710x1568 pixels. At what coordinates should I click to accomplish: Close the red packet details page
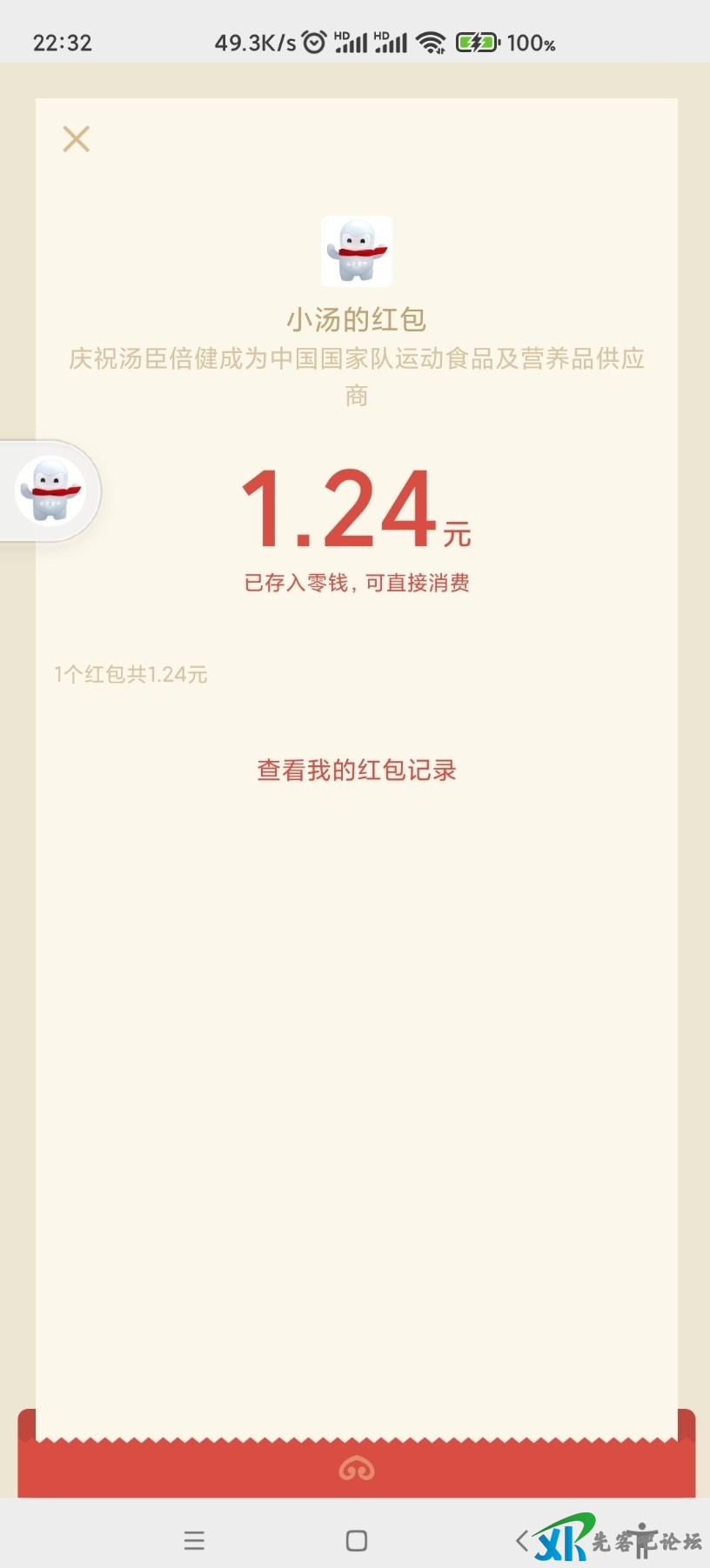[x=77, y=139]
